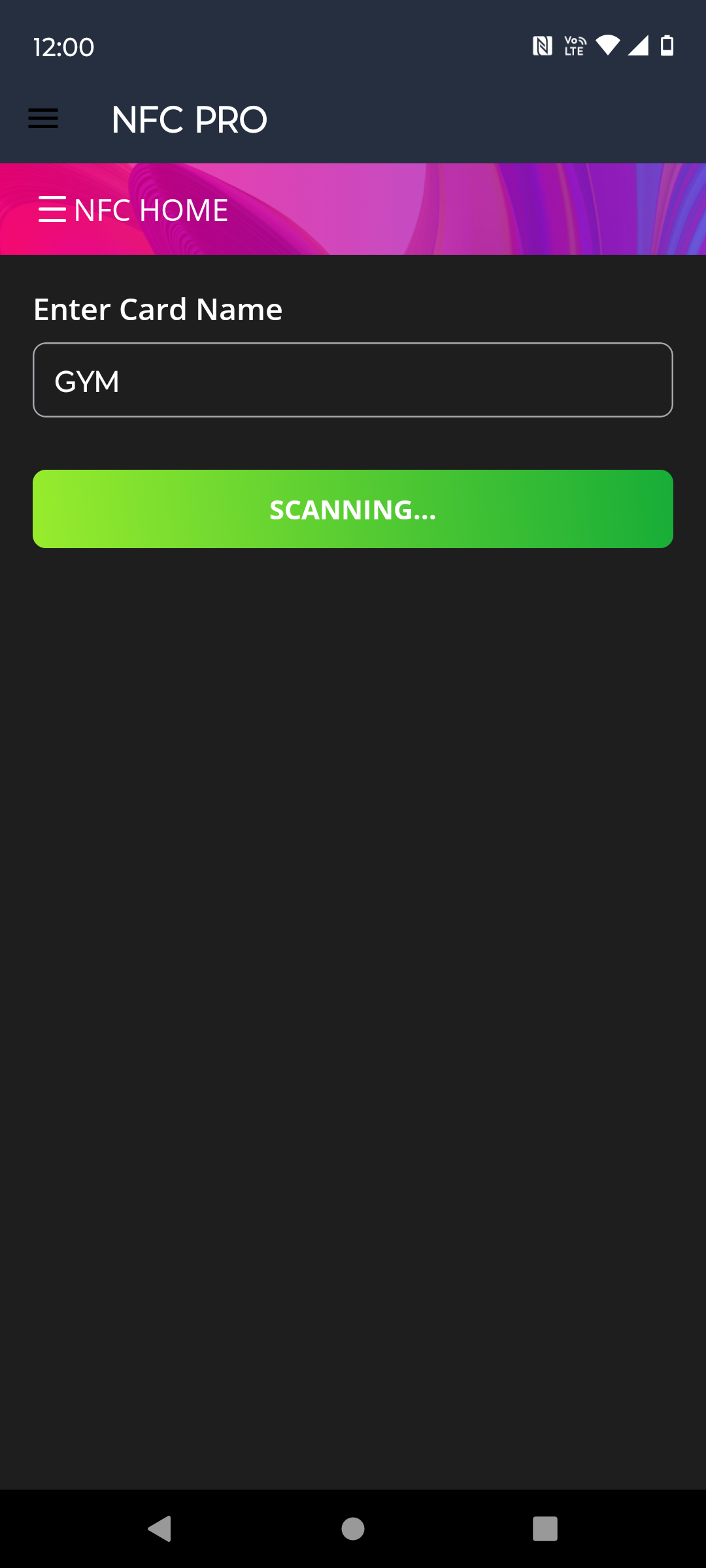
Task: Open the navigation drawer menu
Action: click(43, 119)
